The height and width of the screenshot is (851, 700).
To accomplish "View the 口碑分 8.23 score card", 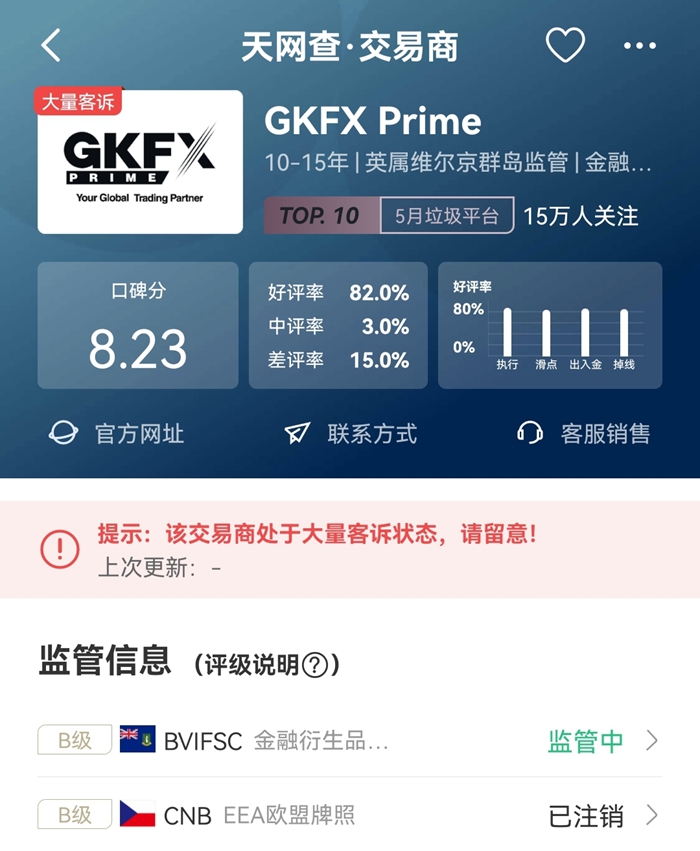I will (x=138, y=325).
